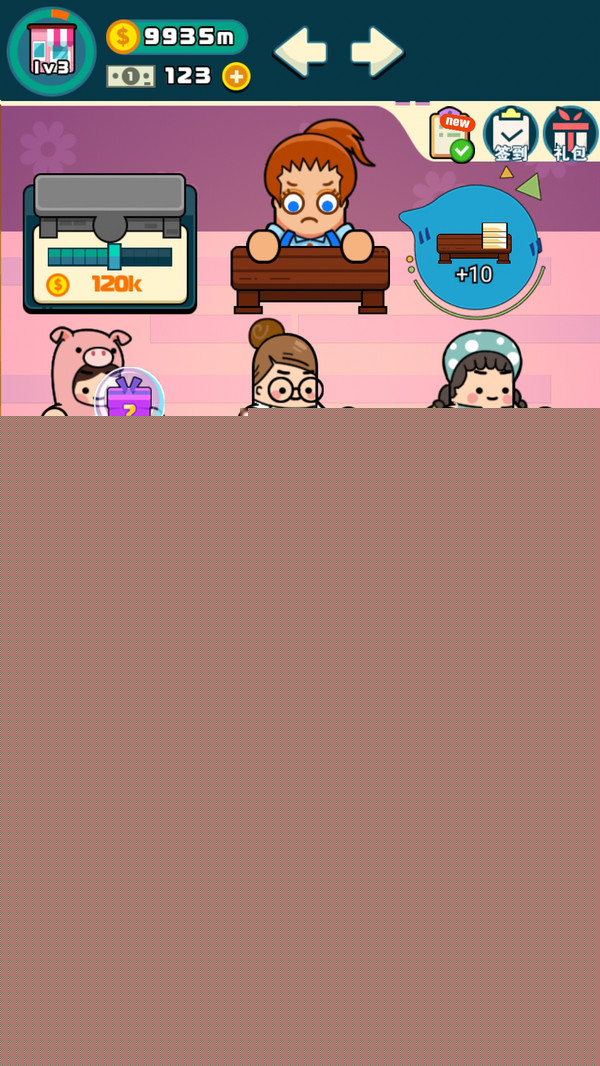Go to previous shop with left arrow
The width and height of the screenshot is (600, 1066).
coord(300,51)
